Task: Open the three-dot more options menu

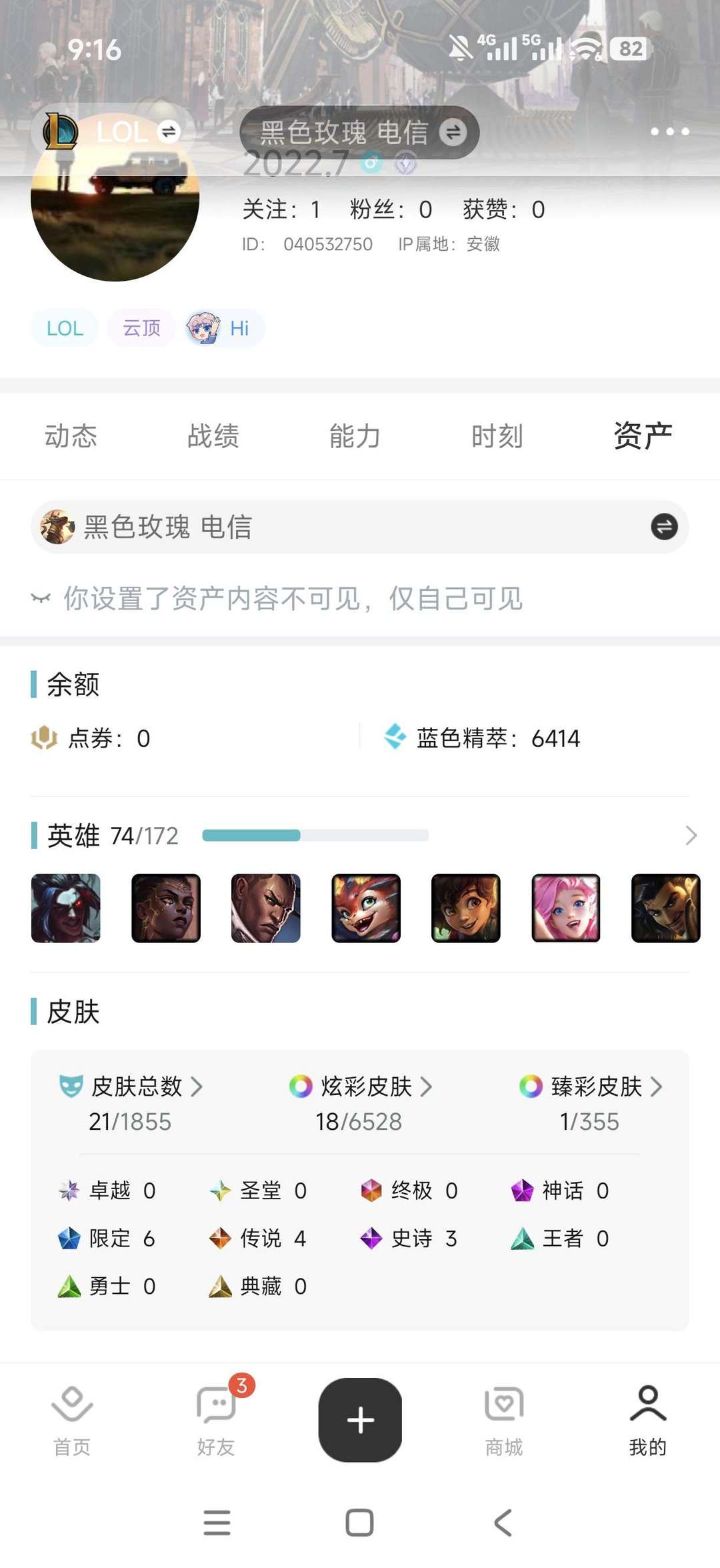Action: (x=670, y=132)
